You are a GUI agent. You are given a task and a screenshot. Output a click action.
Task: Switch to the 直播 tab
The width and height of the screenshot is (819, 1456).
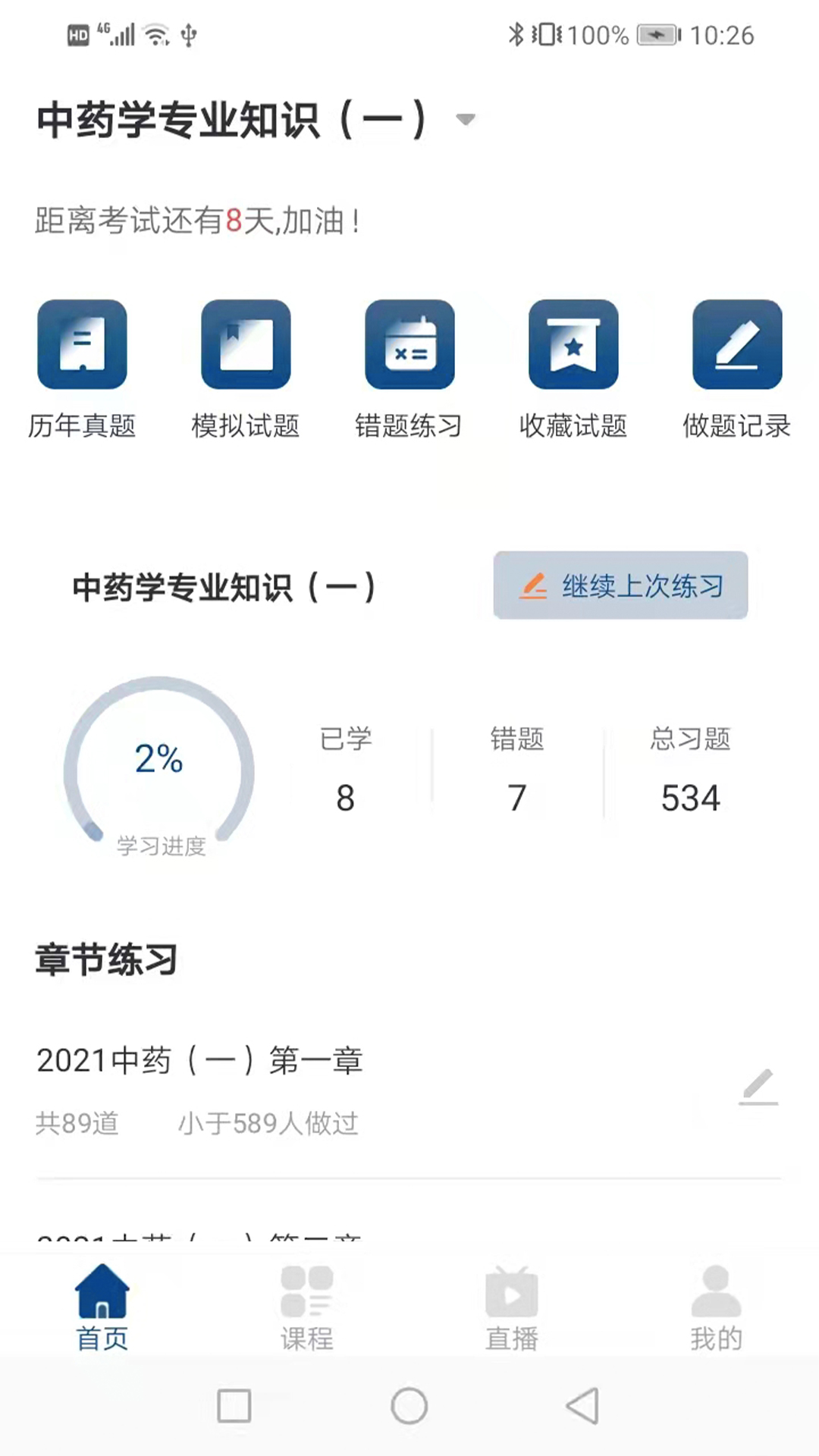coord(512,1308)
